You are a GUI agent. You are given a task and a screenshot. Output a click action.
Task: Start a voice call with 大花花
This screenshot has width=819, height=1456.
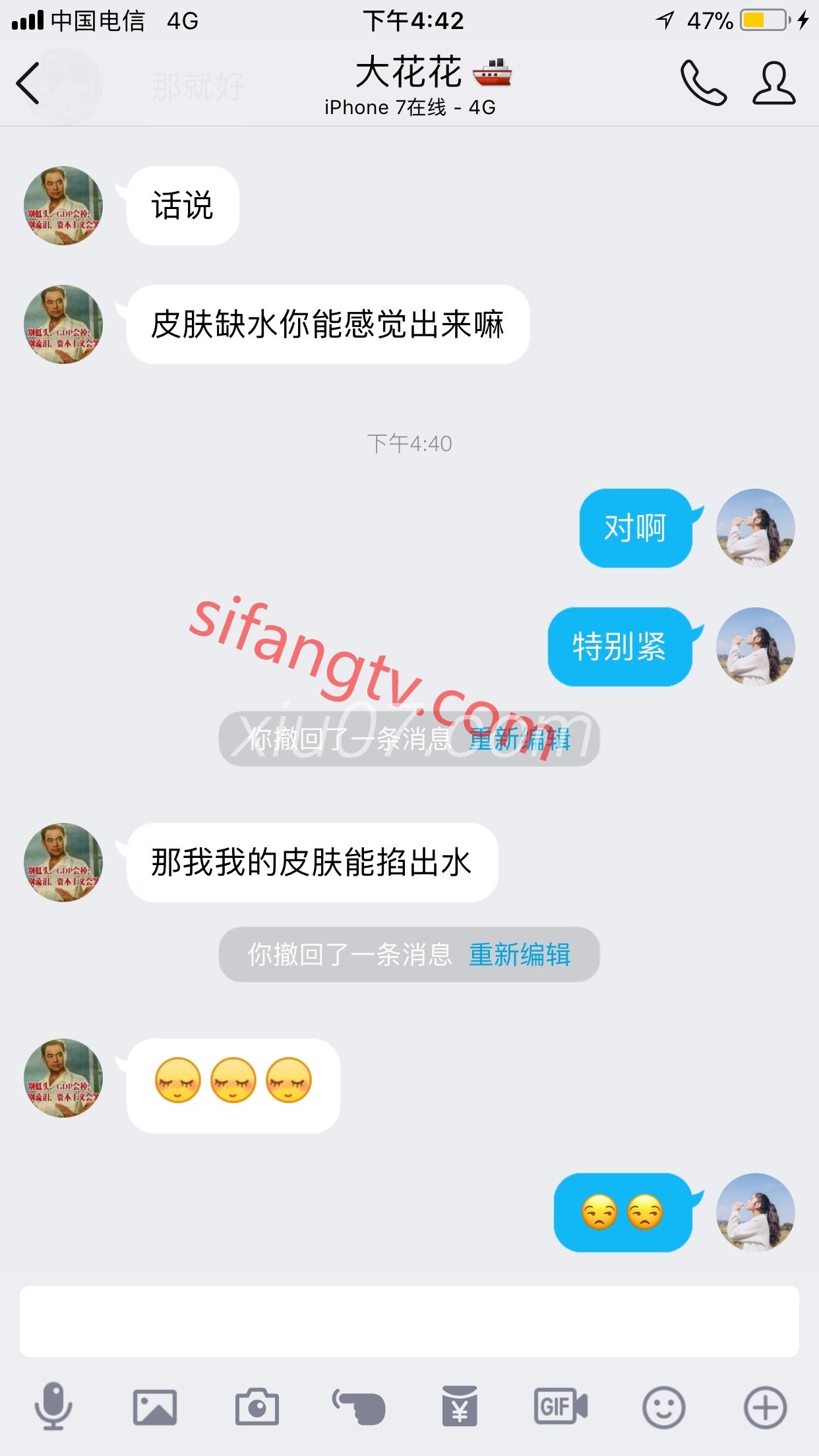click(x=703, y=84)
